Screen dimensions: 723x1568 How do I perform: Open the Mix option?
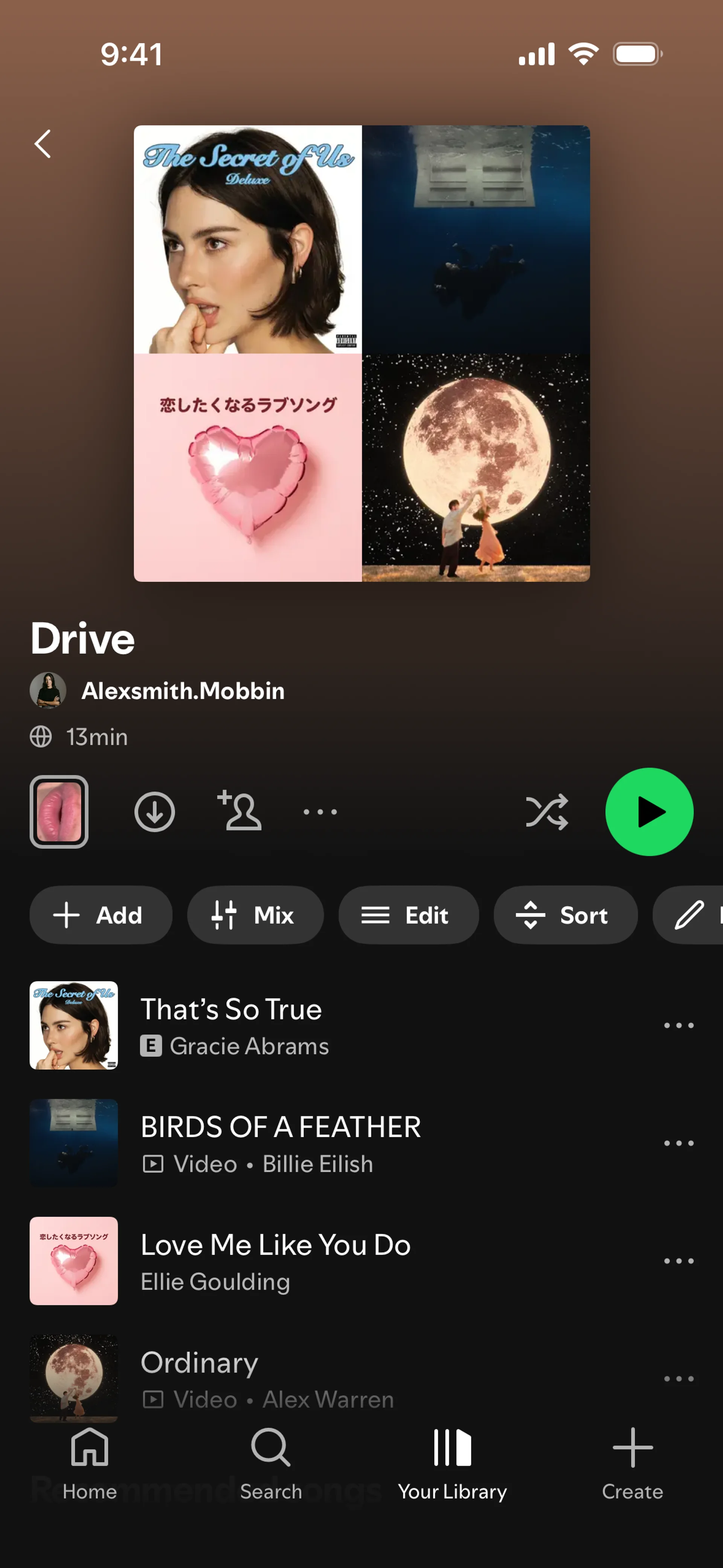click(255, 915)
